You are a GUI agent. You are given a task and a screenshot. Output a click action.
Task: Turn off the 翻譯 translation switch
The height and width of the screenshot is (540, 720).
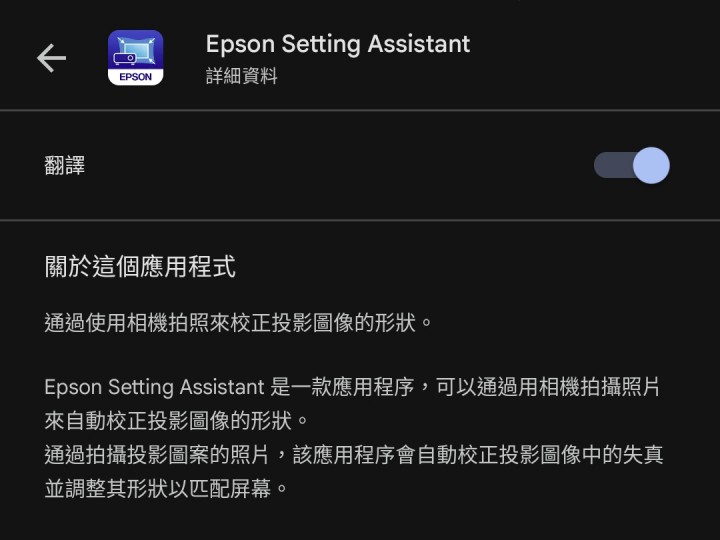click(x=631, y=165)
